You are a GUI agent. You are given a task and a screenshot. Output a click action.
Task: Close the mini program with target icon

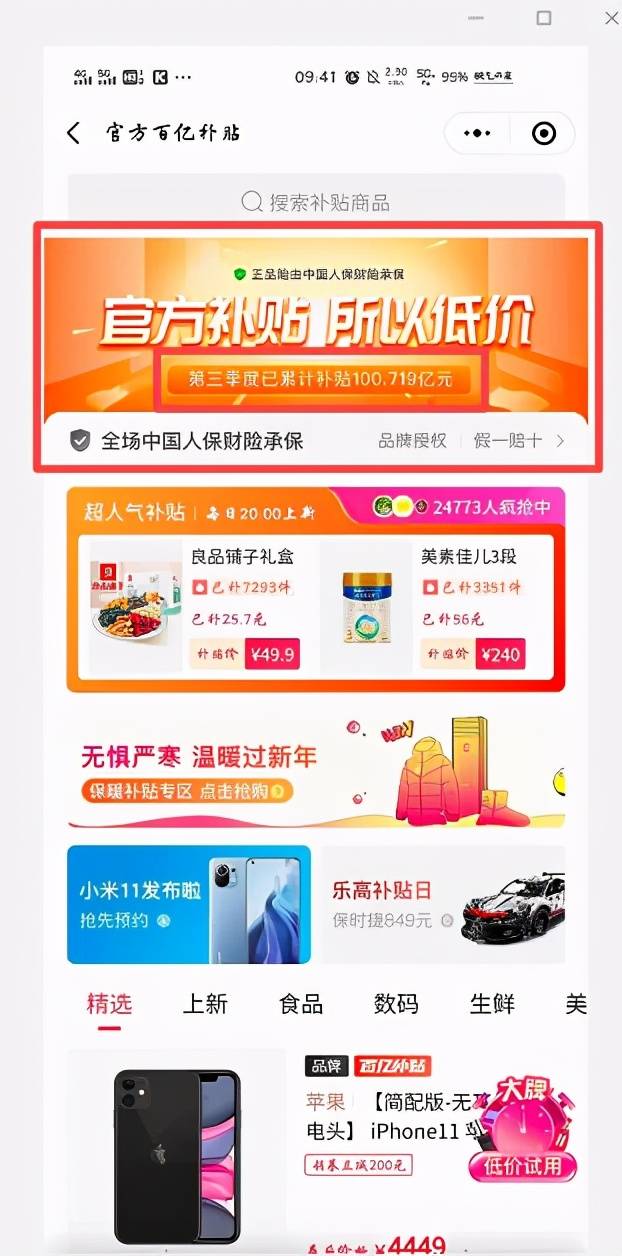[543, 133]
